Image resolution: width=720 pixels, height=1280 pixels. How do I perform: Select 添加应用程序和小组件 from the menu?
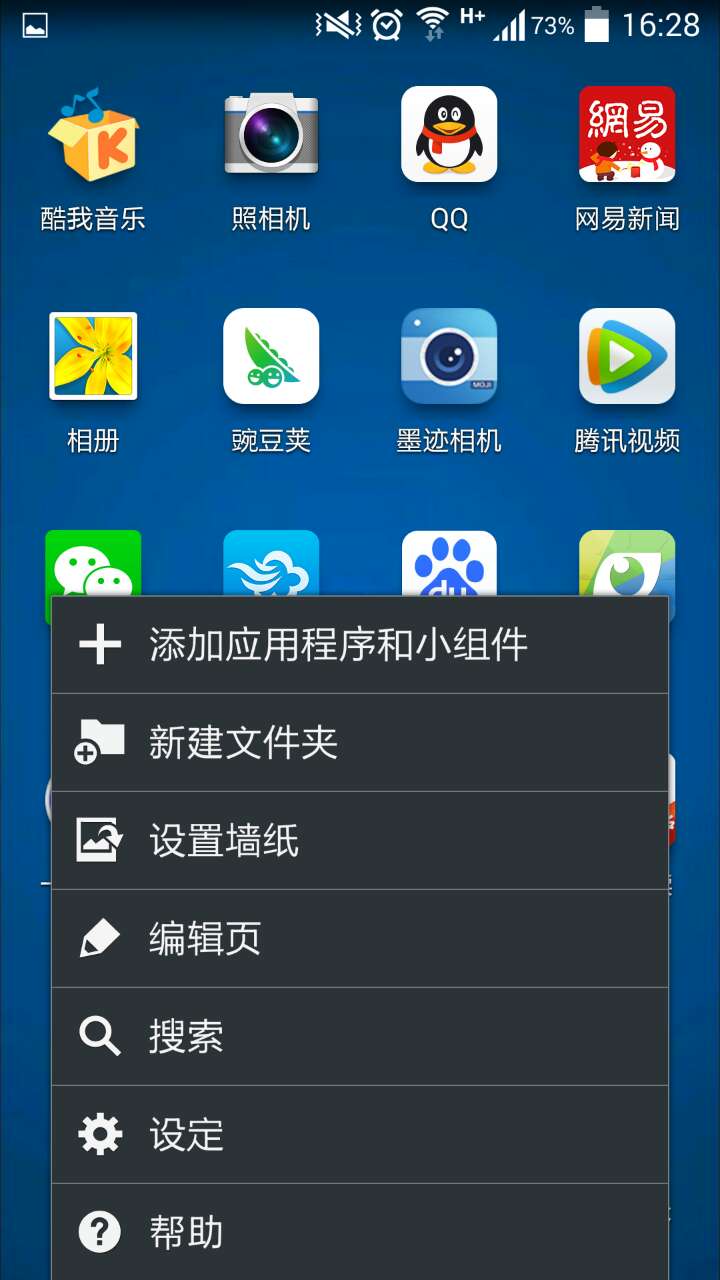[360, 645]
